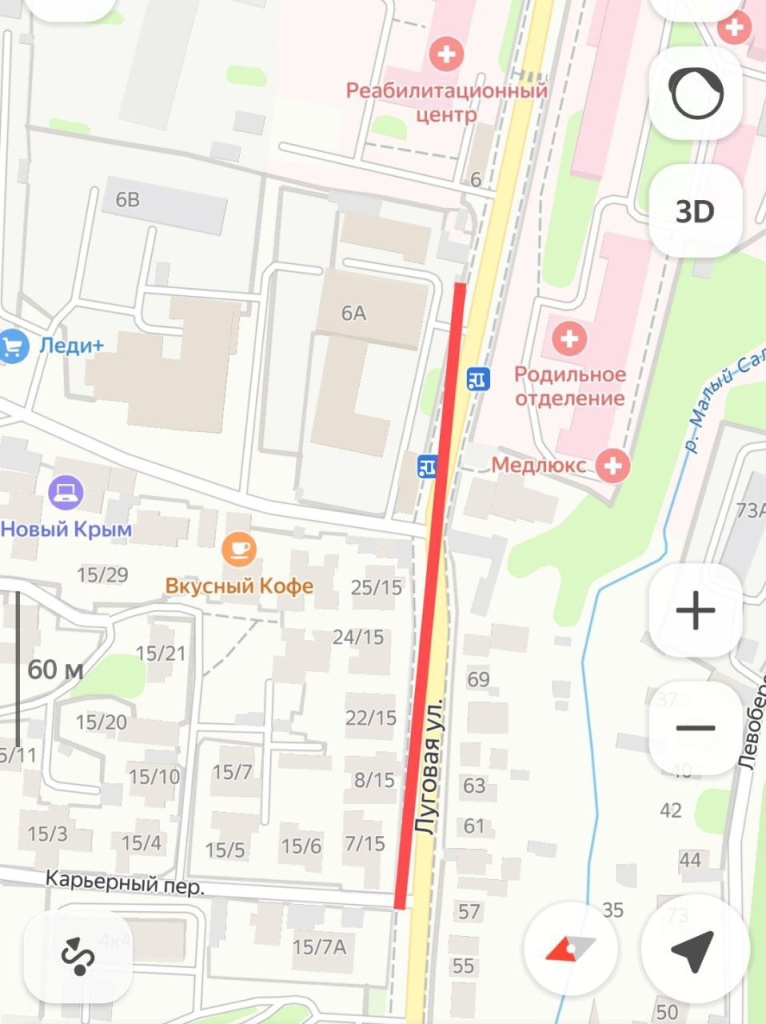The height and width of the screenshot is (1024, 766).
Task: Reset map orientation with the compass
Action: point(571,949)
